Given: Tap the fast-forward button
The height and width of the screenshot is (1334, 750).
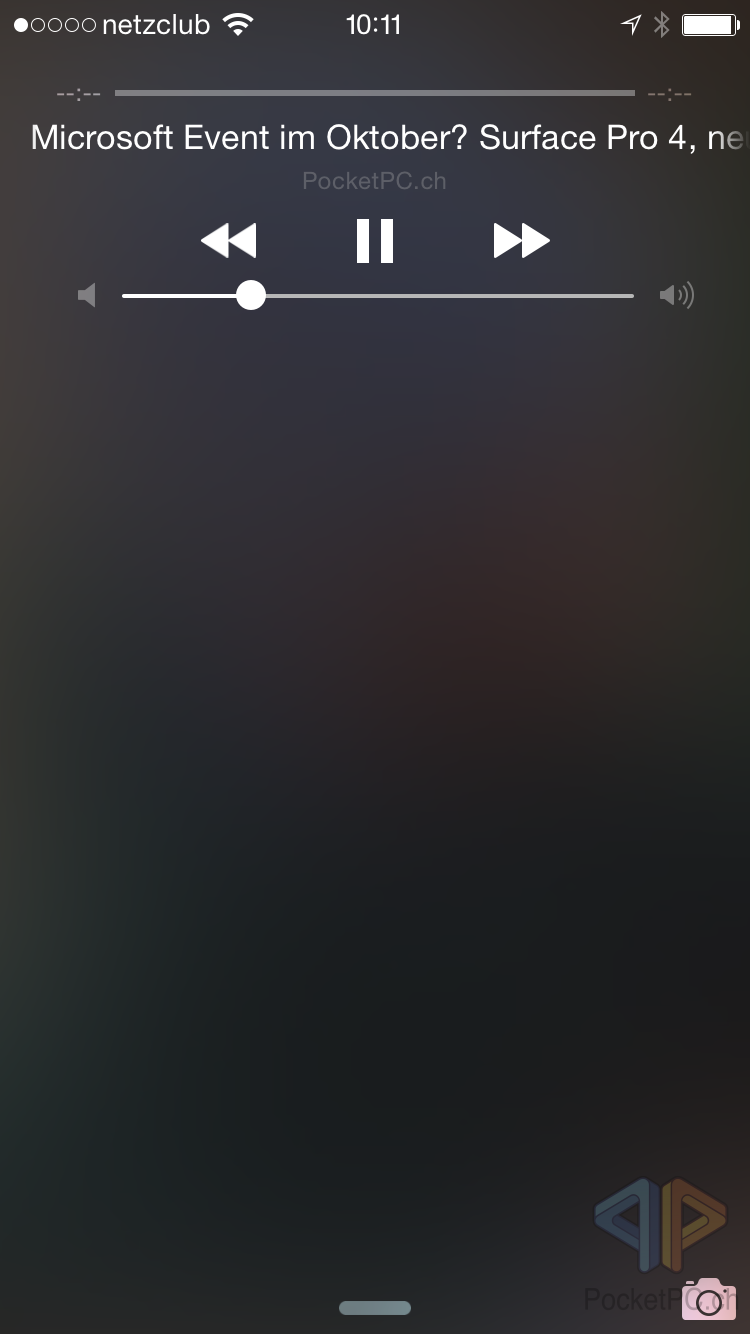Looking at the screenshot, I should [522, 241].
